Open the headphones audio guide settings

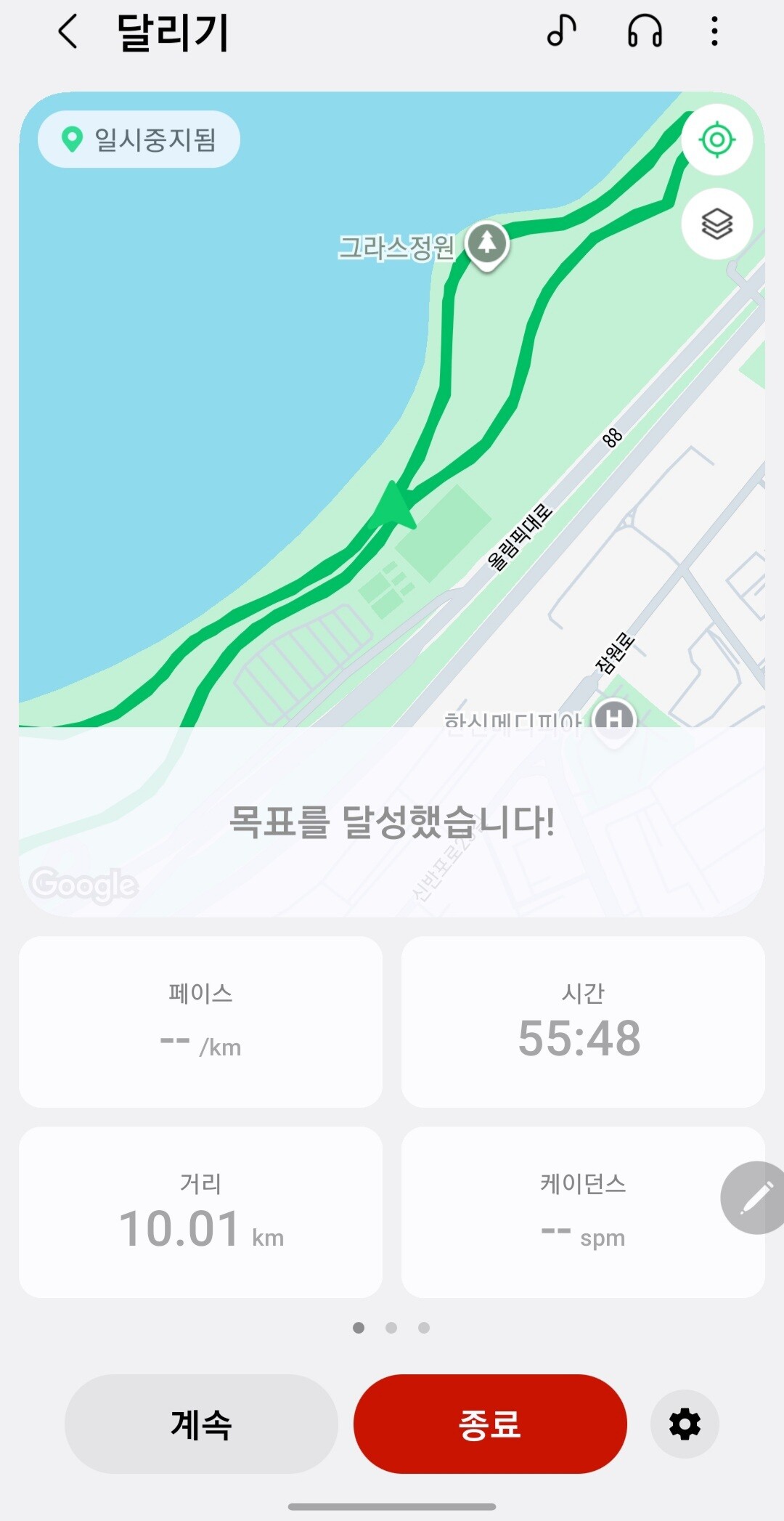click(645, 32)
